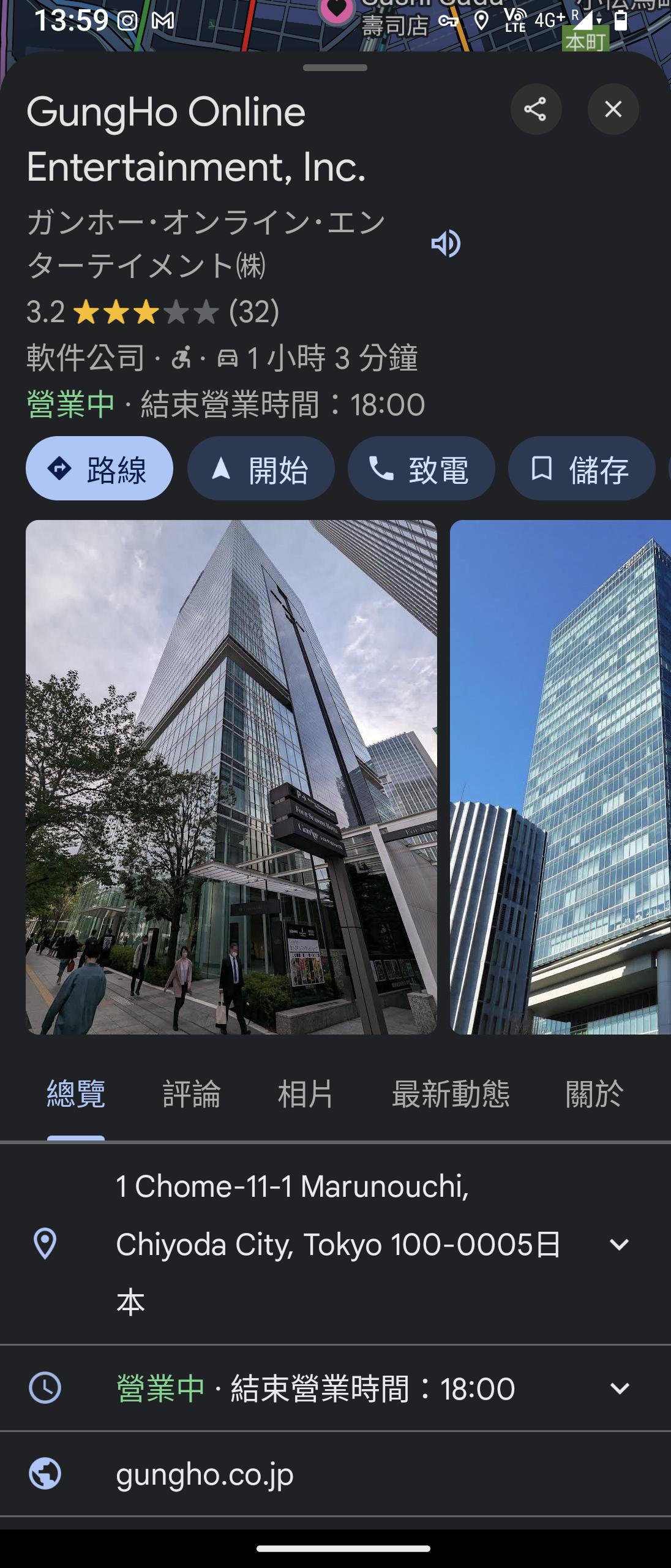Open the first building photo
671x1568 pixels.
click(x=231, y=777)
